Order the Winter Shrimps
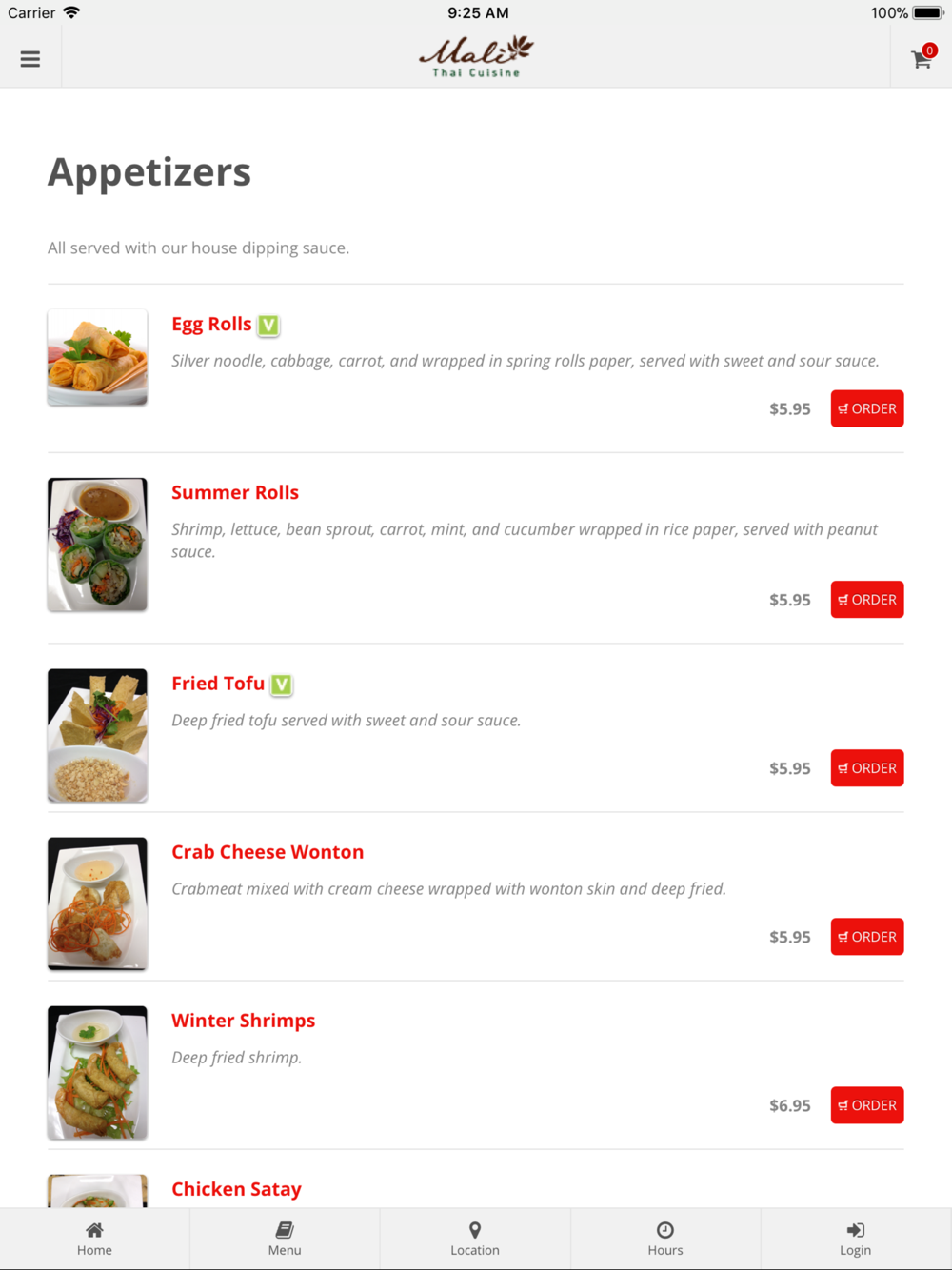 point(866,1105)
